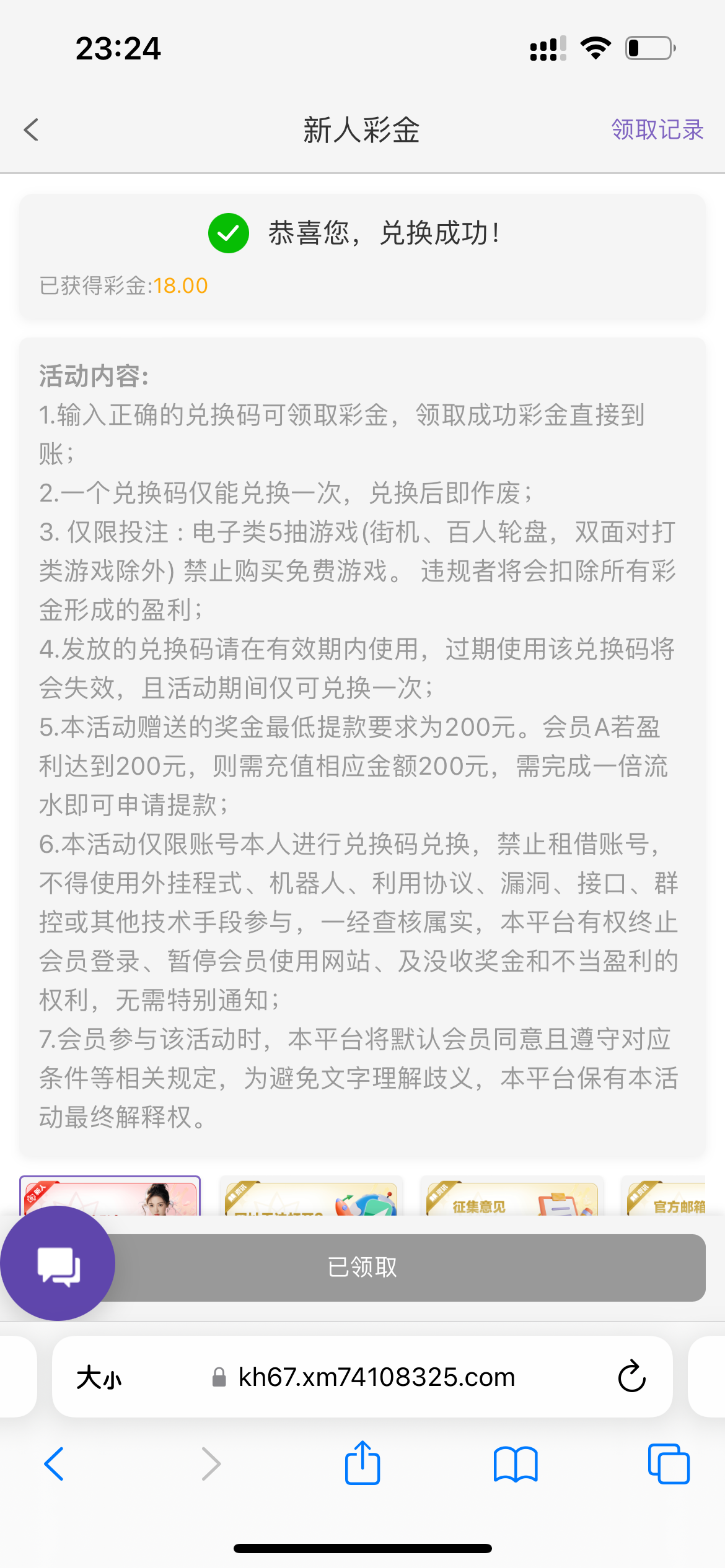725x1568 pixels.
Task: Open the 大小 page settings menu
Action: [99, 1378]
